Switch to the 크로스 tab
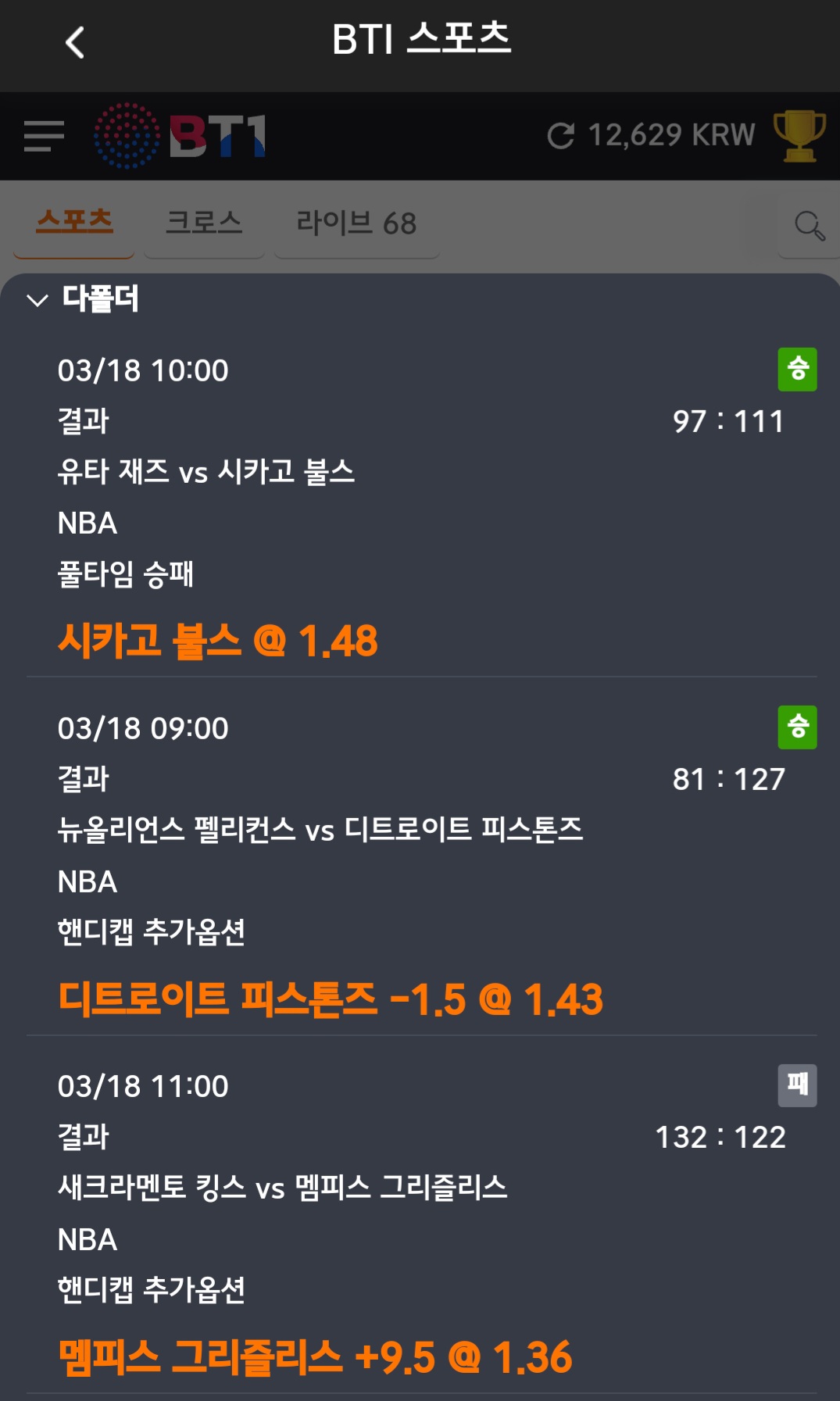The image size is (840, 1401). click(x=204, y=223)
